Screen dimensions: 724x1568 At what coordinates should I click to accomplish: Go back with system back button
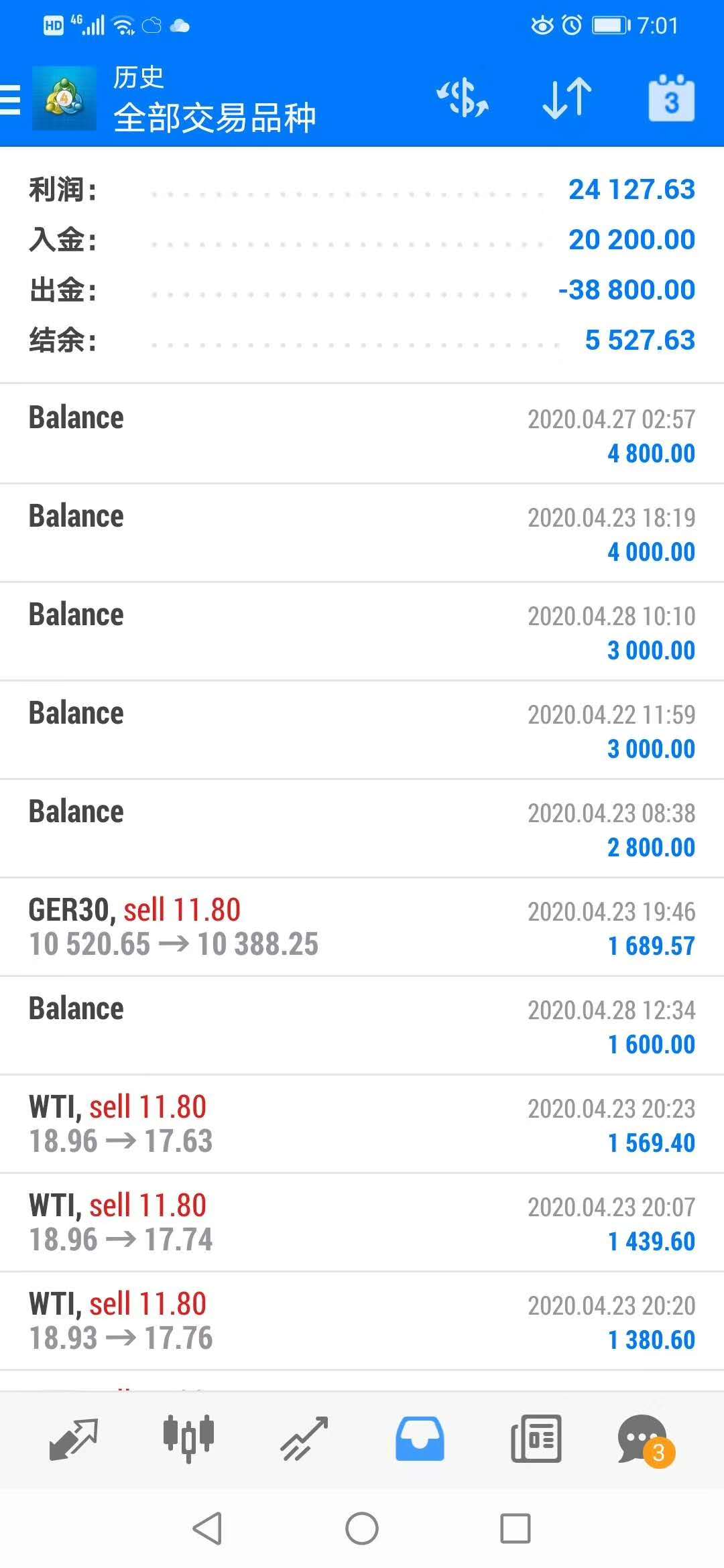pyautogui.click(x=207, y=1528)
